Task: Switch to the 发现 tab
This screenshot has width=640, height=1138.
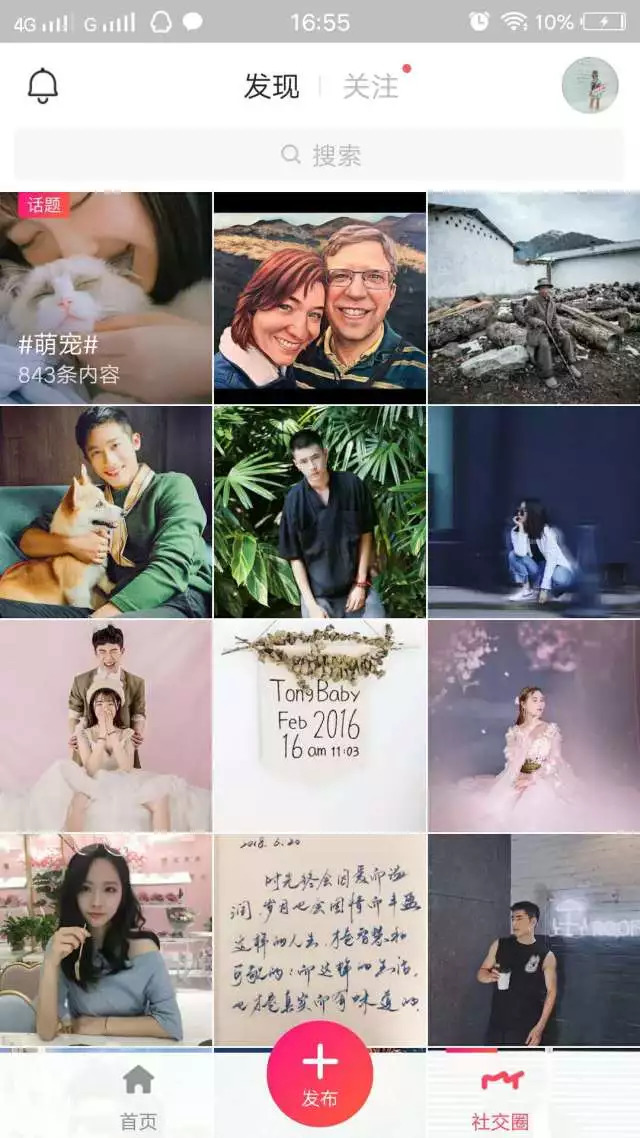Action: click(x=271, y=86)
